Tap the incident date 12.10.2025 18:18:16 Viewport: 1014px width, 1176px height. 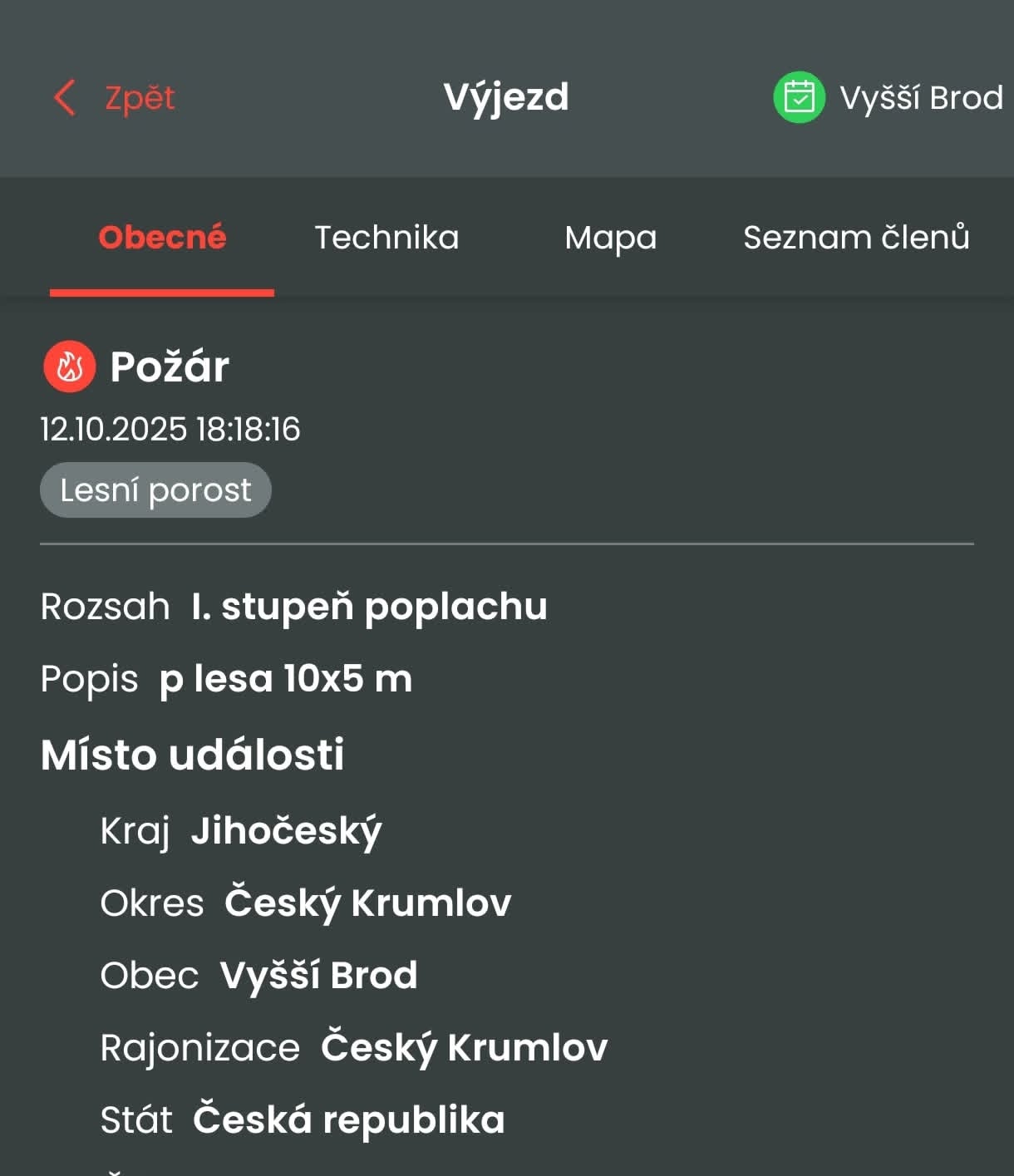pyautogui.click(x=171, y=430)
